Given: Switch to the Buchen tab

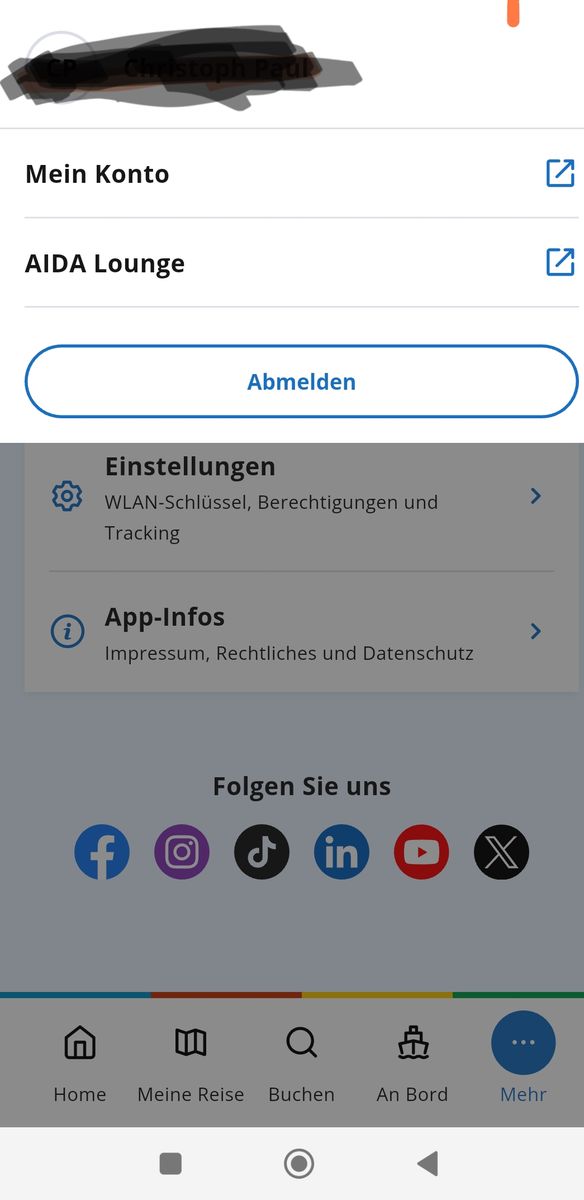Looking at the screenshot, I should (x=301, y=1064).
